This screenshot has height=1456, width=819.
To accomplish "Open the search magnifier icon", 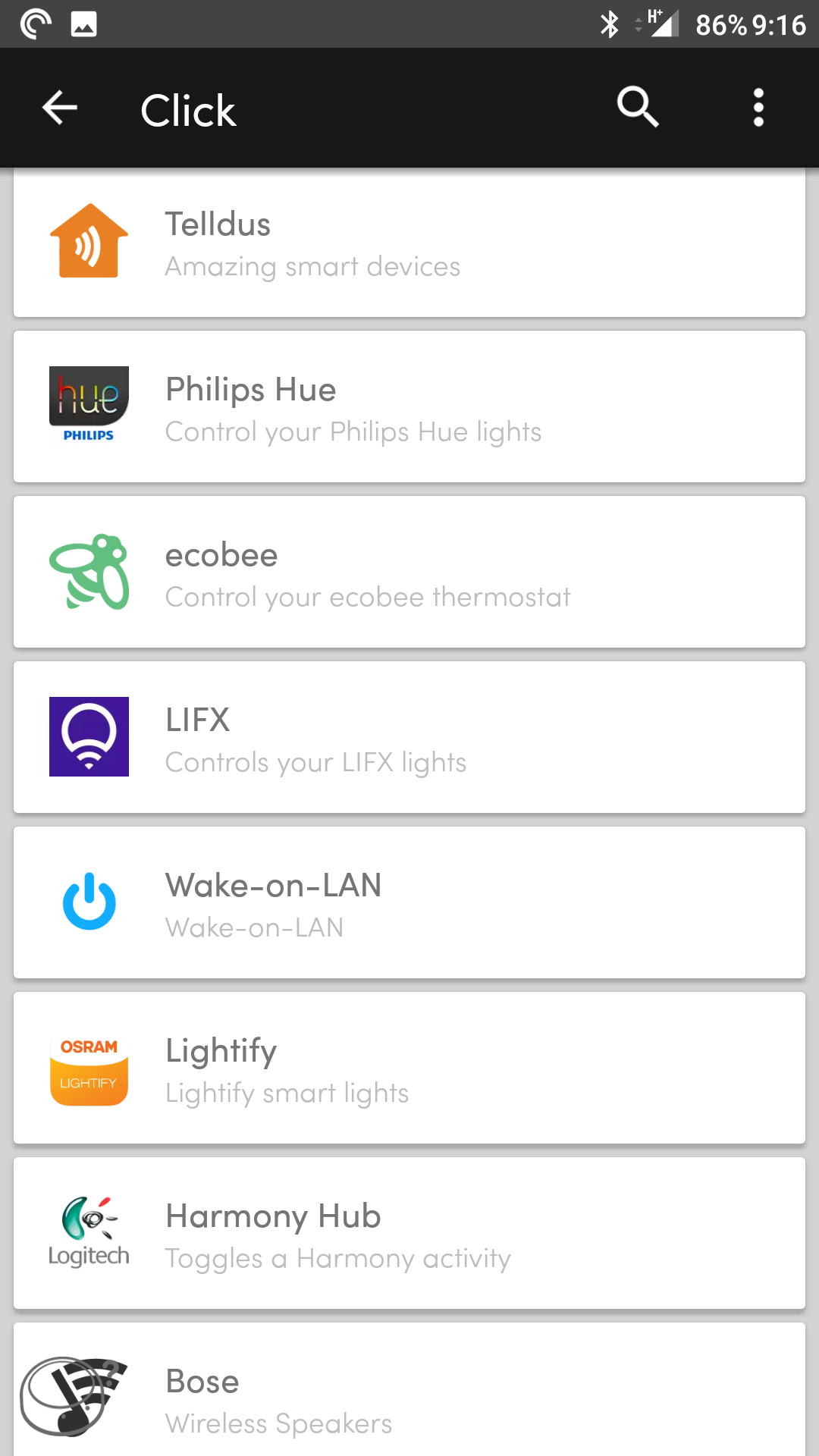I will point(638,107).
